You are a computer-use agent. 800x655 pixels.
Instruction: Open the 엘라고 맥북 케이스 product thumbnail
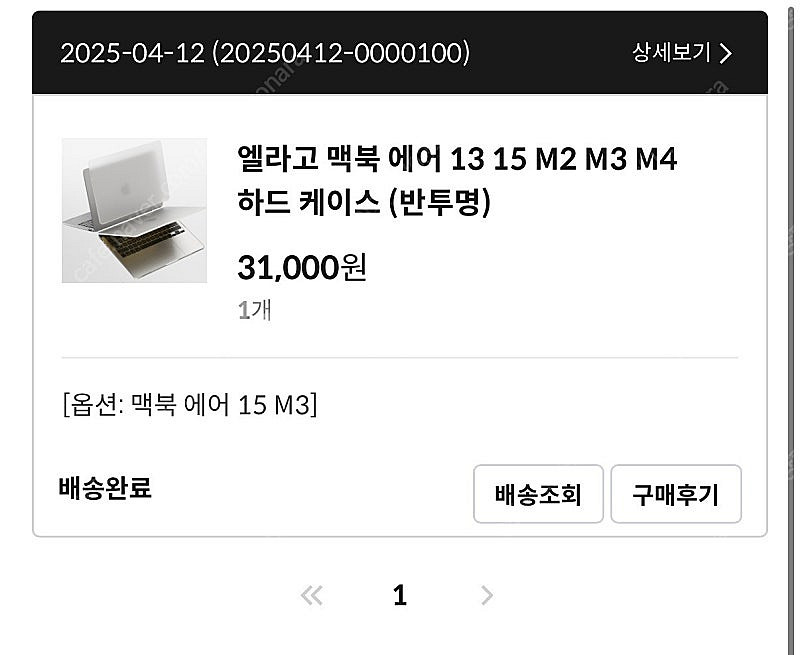coord(135,210)
